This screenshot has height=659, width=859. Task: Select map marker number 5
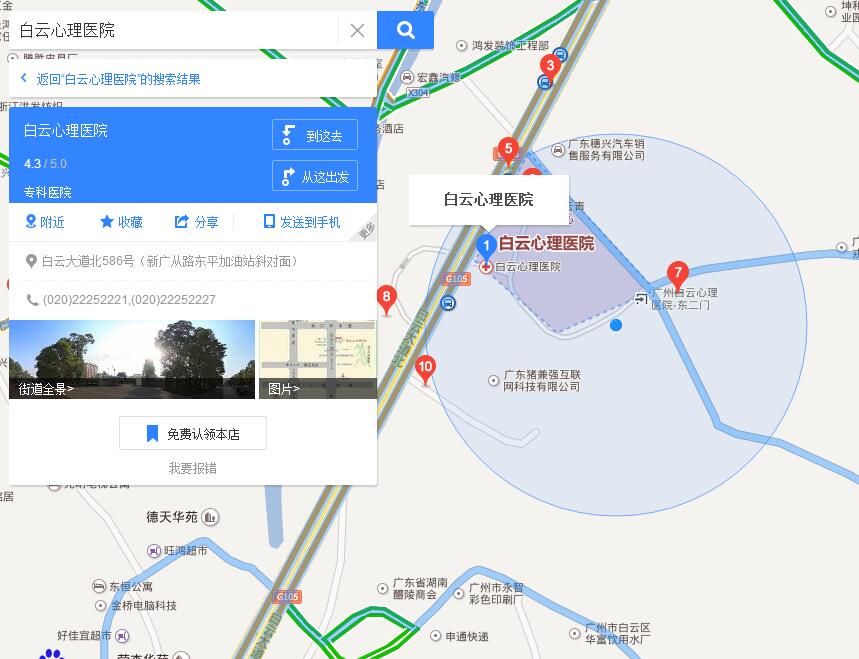[508, 150]
